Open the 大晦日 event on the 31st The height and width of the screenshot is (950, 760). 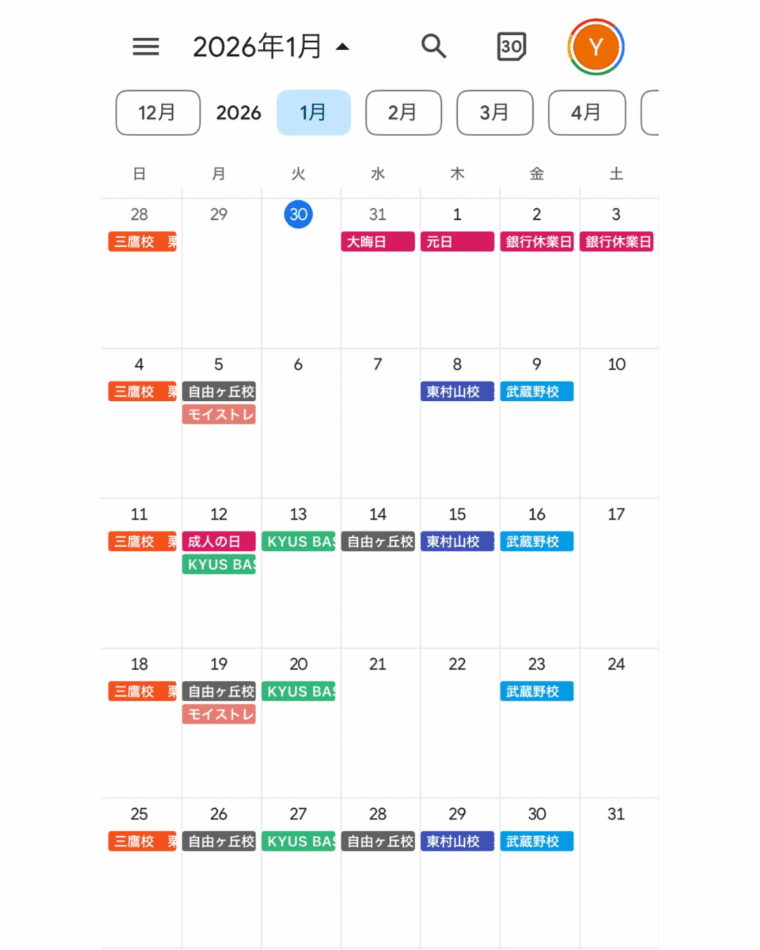tap(377, 242)
